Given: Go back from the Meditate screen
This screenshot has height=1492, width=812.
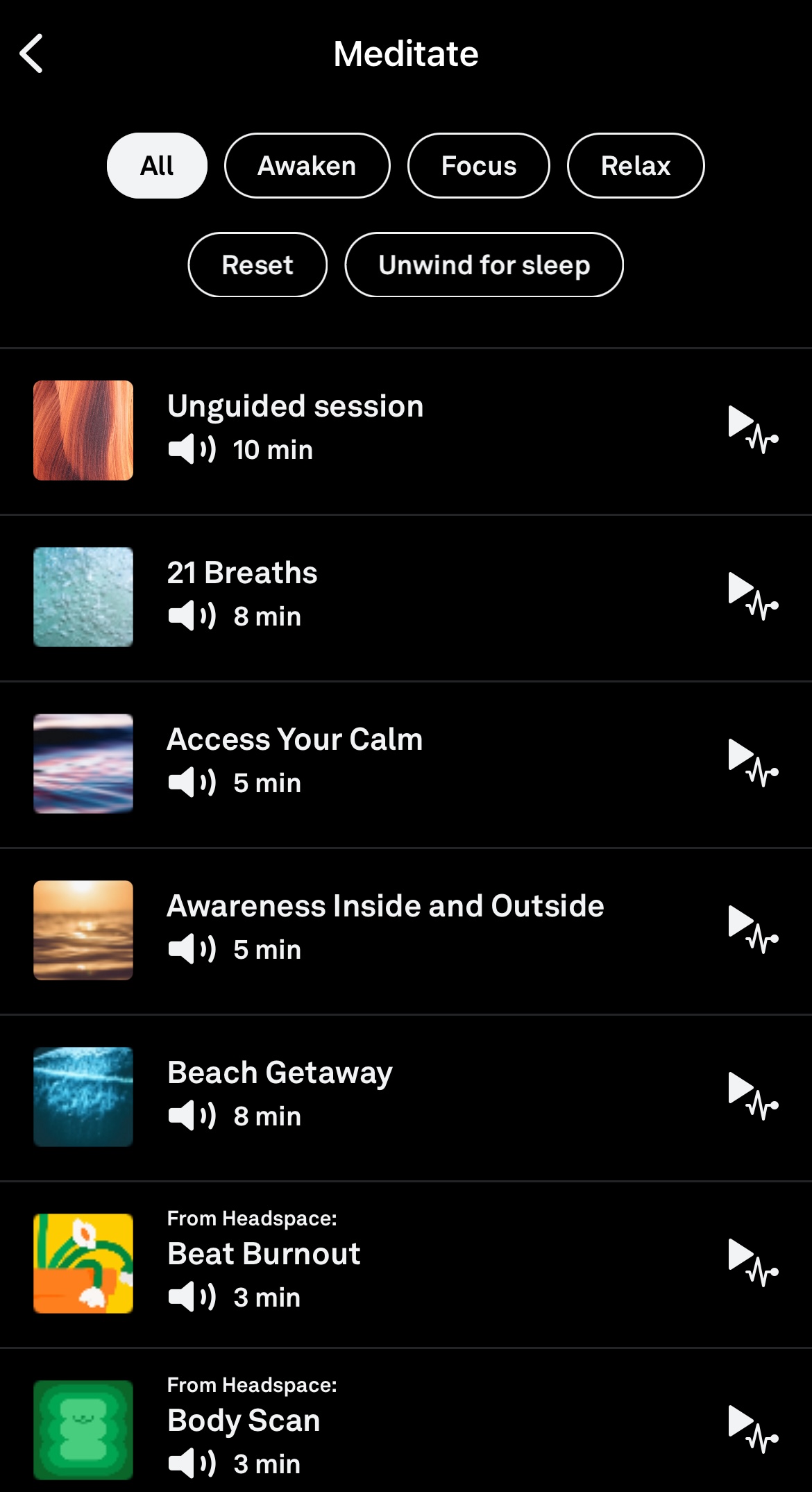Looking at the screenshot, I should (x=32, y=53).
